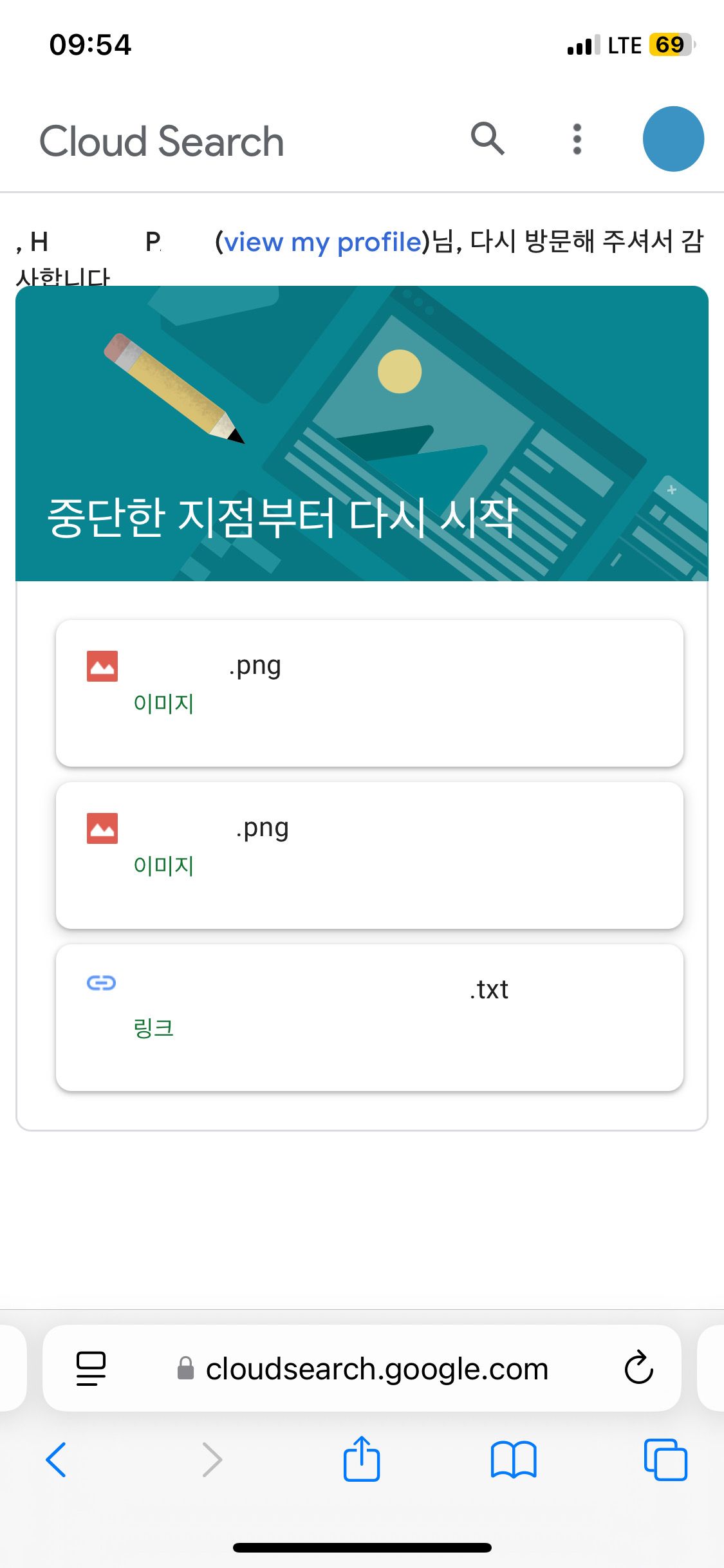This screenshot has width=724, height=1568.
Task: Open the first .png image card
Action: coord(369,693)
